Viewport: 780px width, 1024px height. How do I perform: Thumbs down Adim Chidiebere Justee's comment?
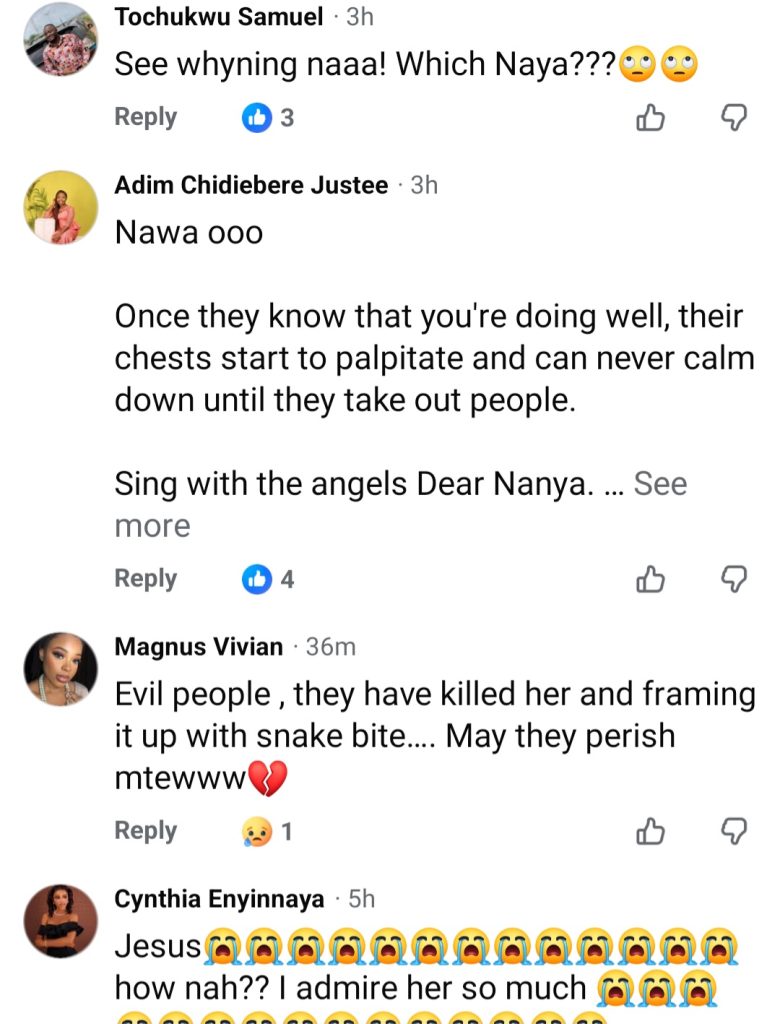734,579
